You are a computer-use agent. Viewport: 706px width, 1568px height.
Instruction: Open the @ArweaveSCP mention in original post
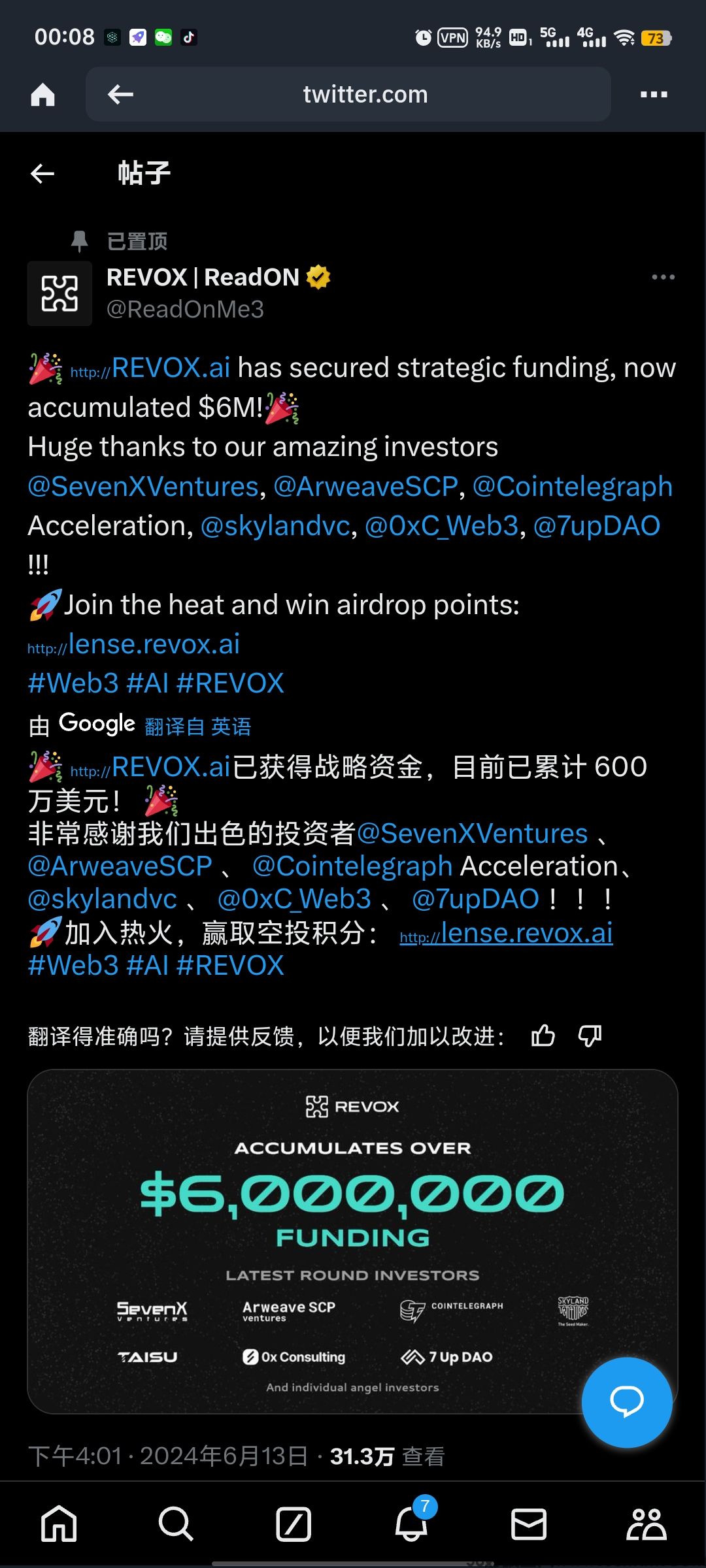pyautogui.click(x=366, y=487)
